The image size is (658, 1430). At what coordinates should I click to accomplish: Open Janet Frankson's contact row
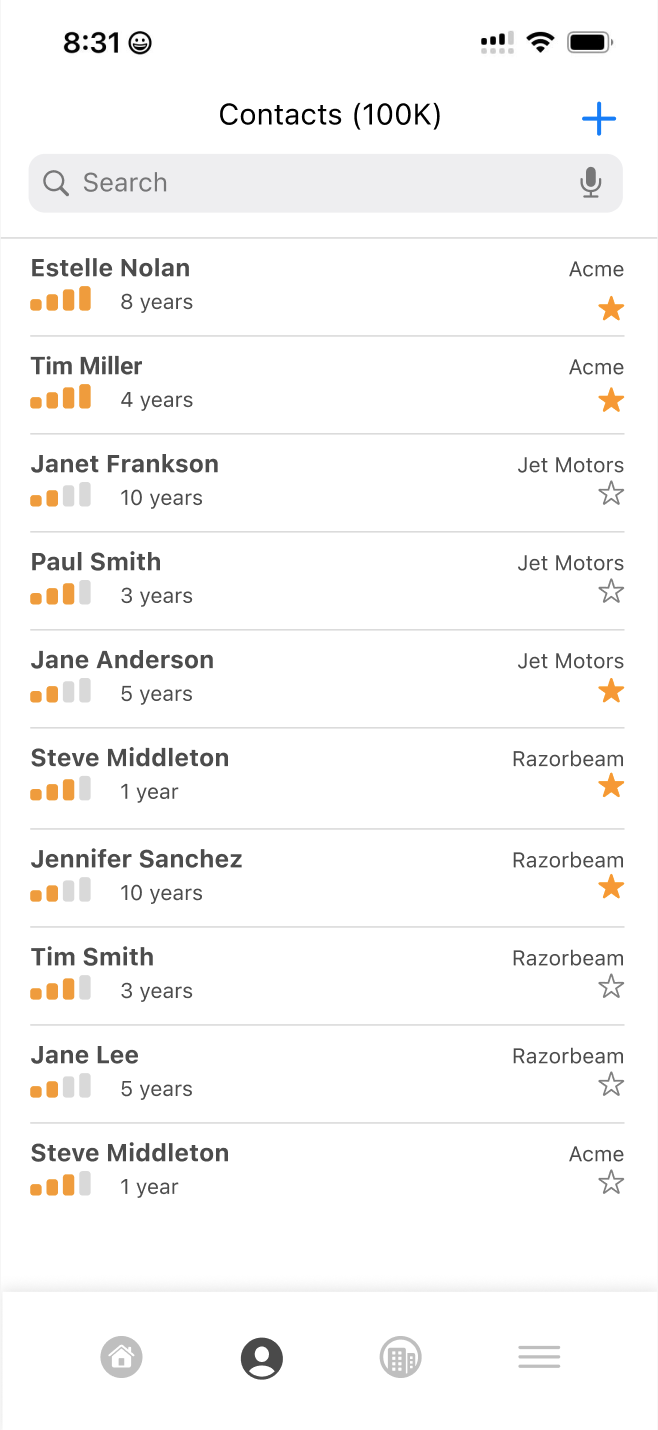coord(327,483)
